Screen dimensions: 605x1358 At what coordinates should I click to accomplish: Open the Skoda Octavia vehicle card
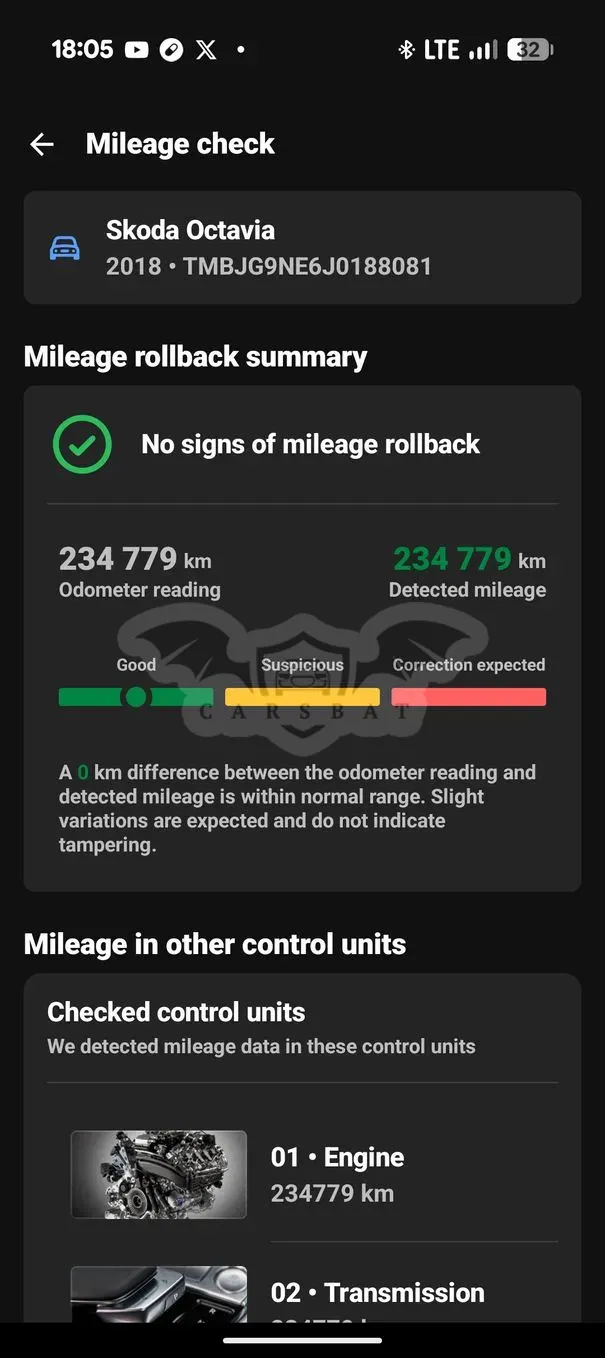302,247
